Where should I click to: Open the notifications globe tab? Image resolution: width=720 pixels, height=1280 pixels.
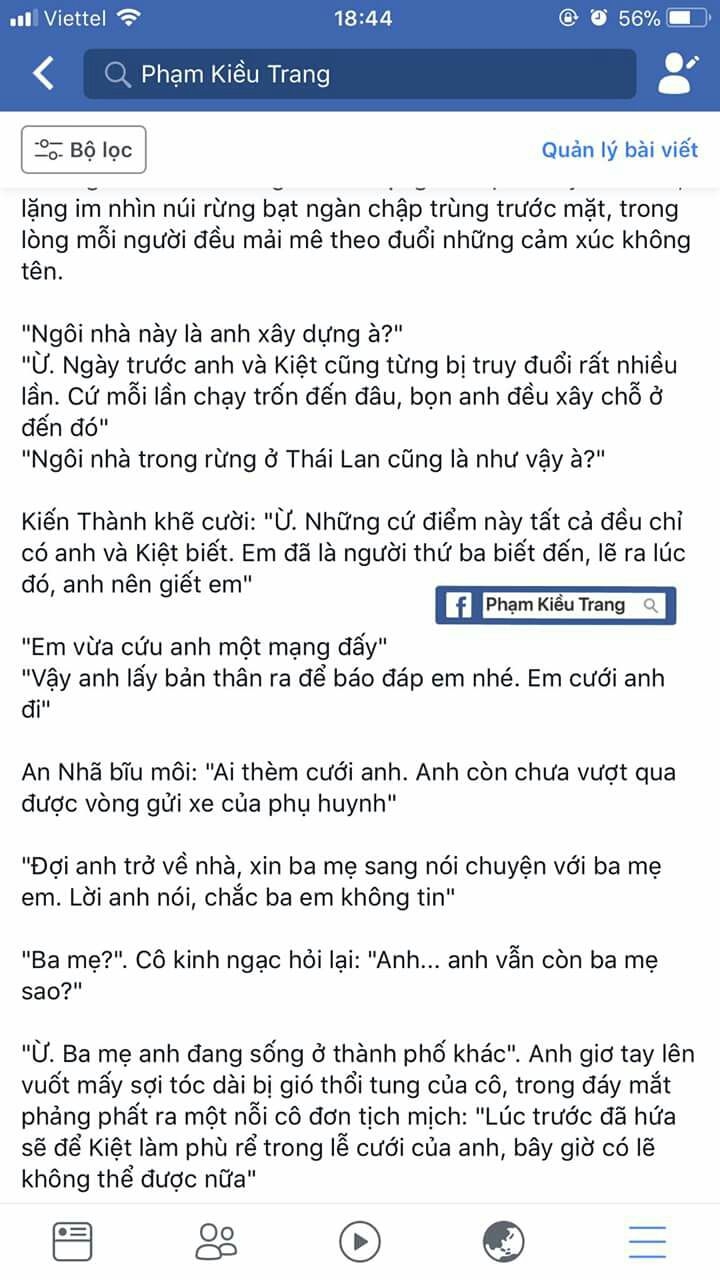pos(504,1241)
